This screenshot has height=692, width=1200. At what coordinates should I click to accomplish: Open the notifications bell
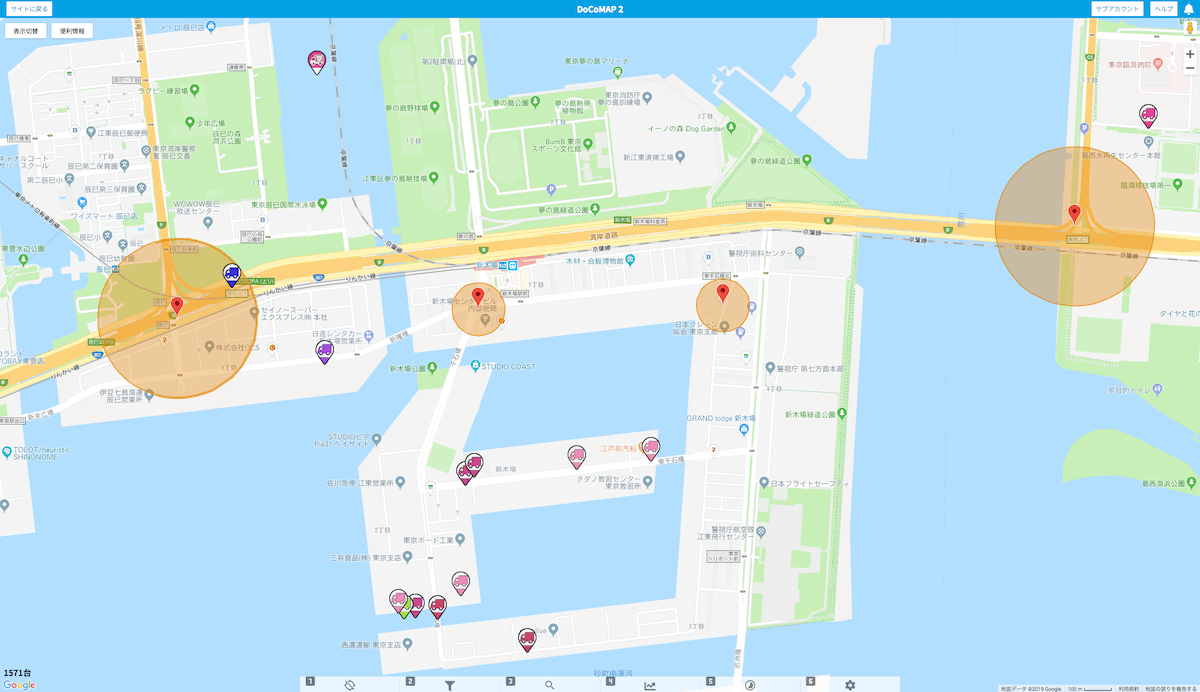[x=1189, y=8]
